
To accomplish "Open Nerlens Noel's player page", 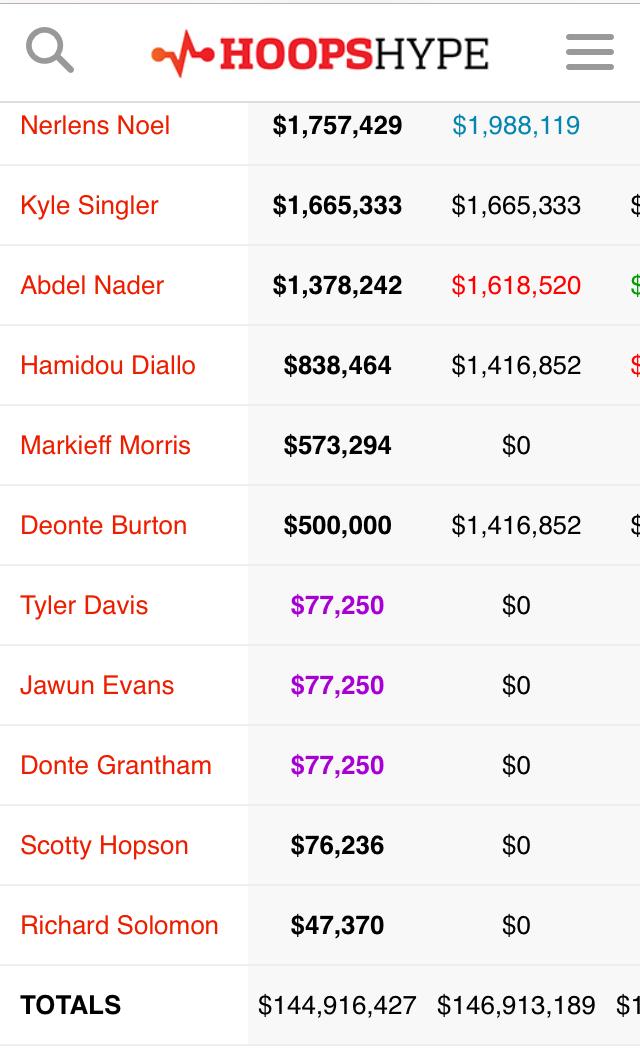I will click(95, 126).
